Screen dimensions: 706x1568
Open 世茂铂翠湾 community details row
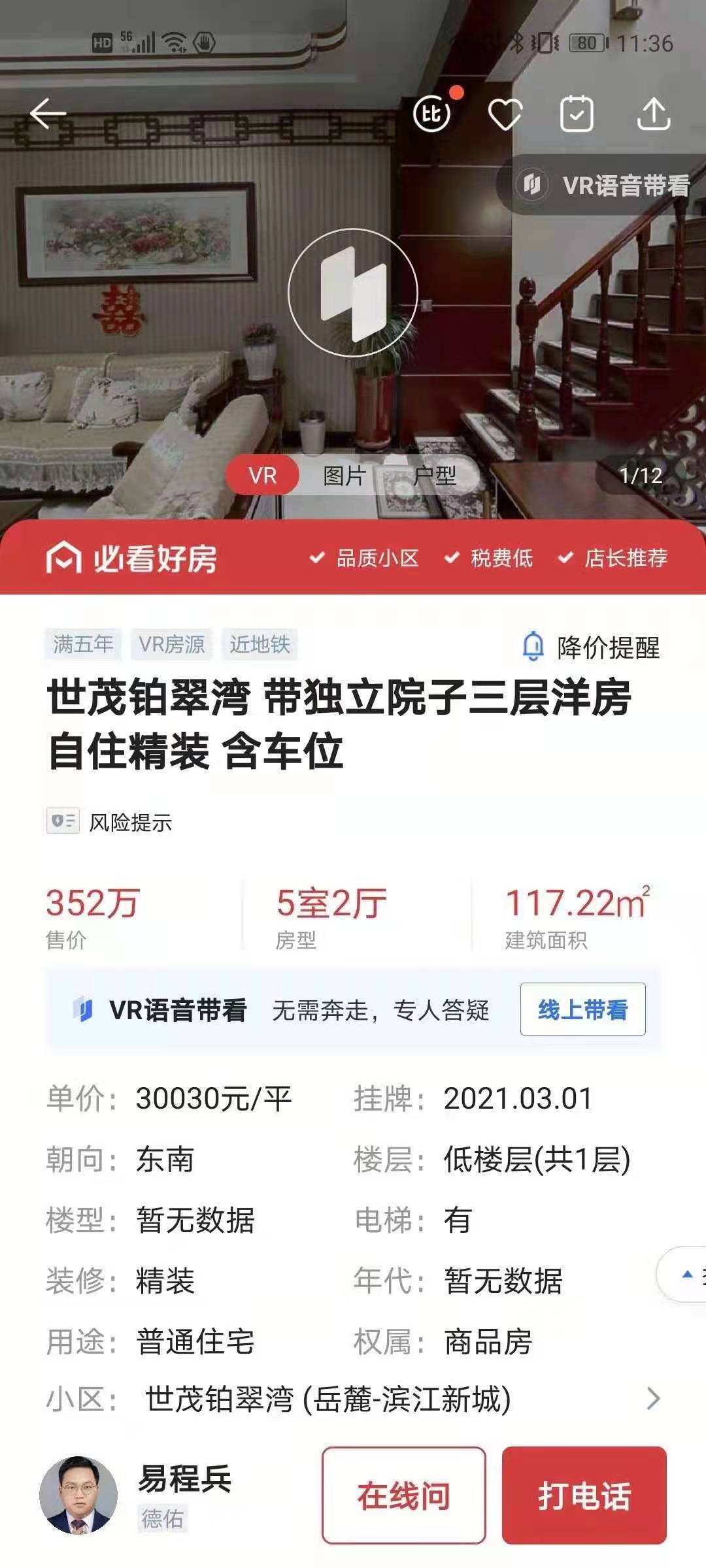click(x=353, y=1399)
